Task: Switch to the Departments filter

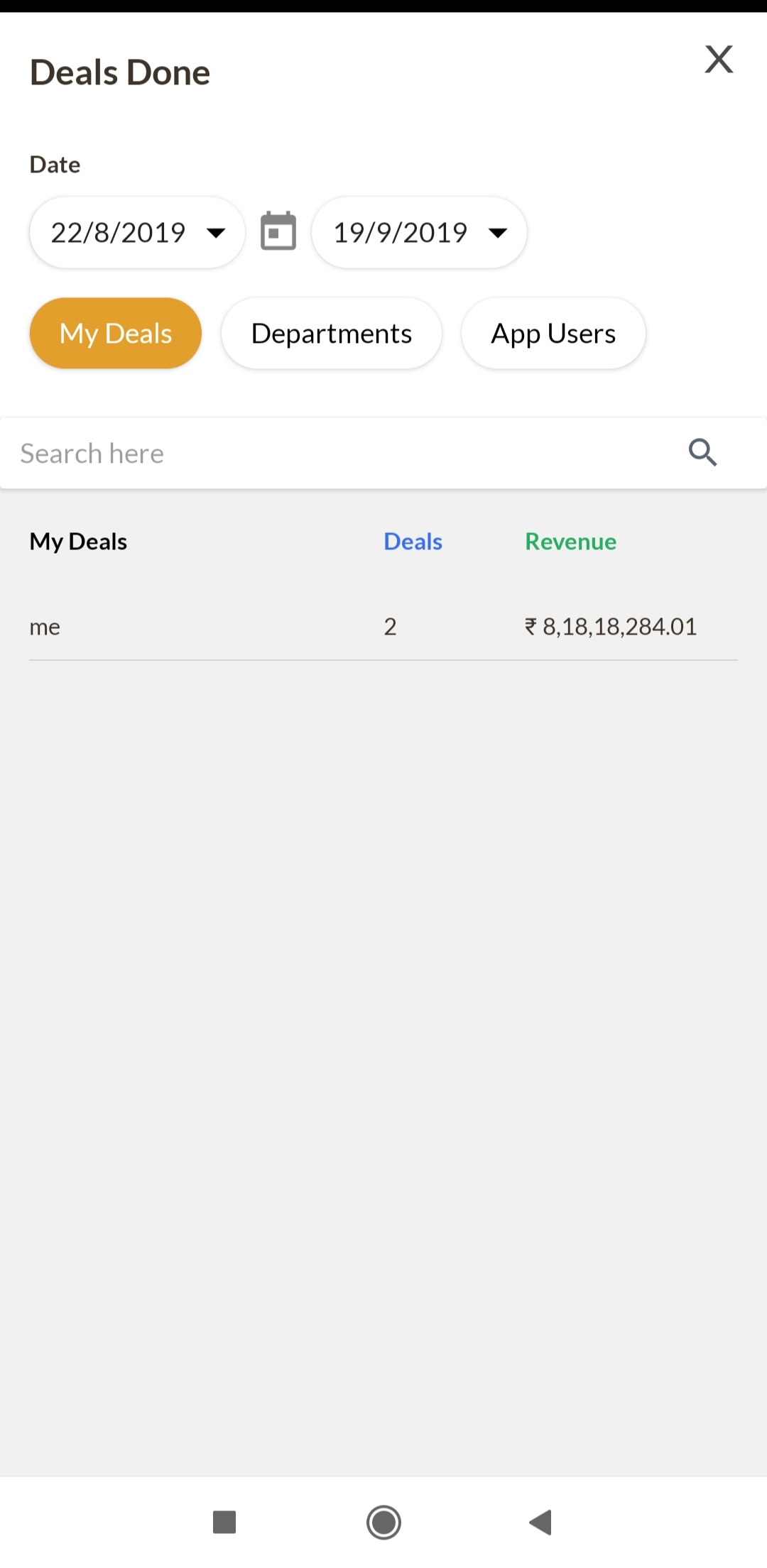Action: click(331, 334)
